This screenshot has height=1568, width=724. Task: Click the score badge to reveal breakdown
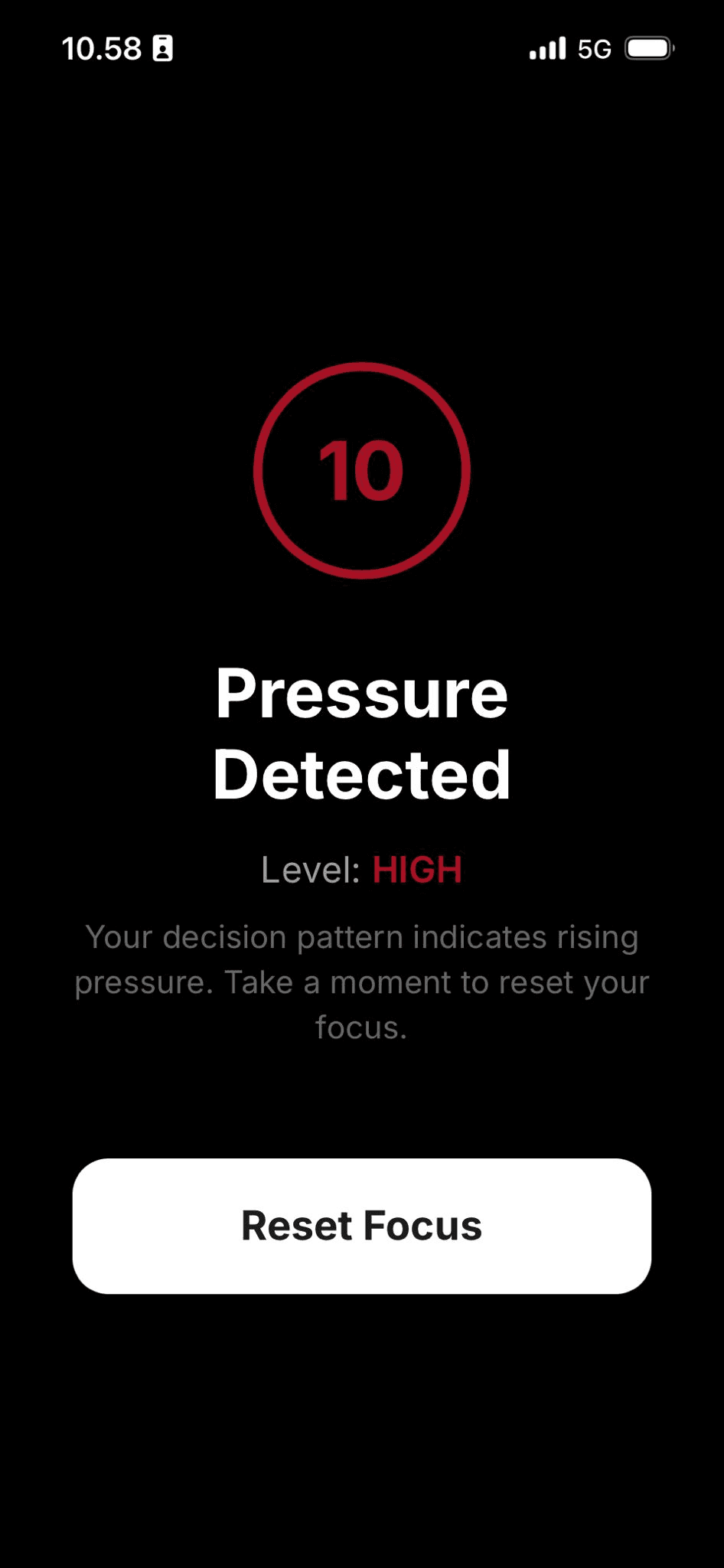(363, 470)
